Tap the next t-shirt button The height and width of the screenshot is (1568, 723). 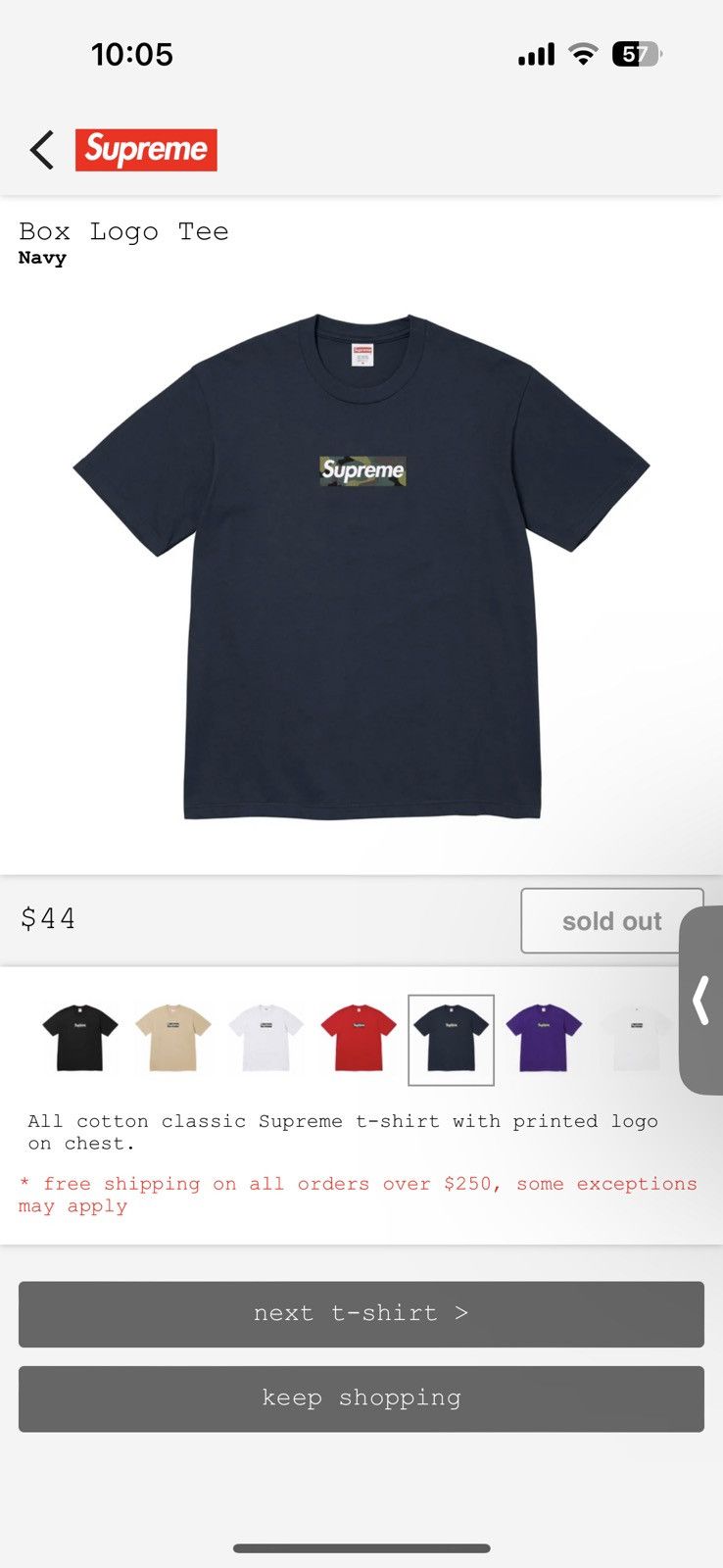361,1314
